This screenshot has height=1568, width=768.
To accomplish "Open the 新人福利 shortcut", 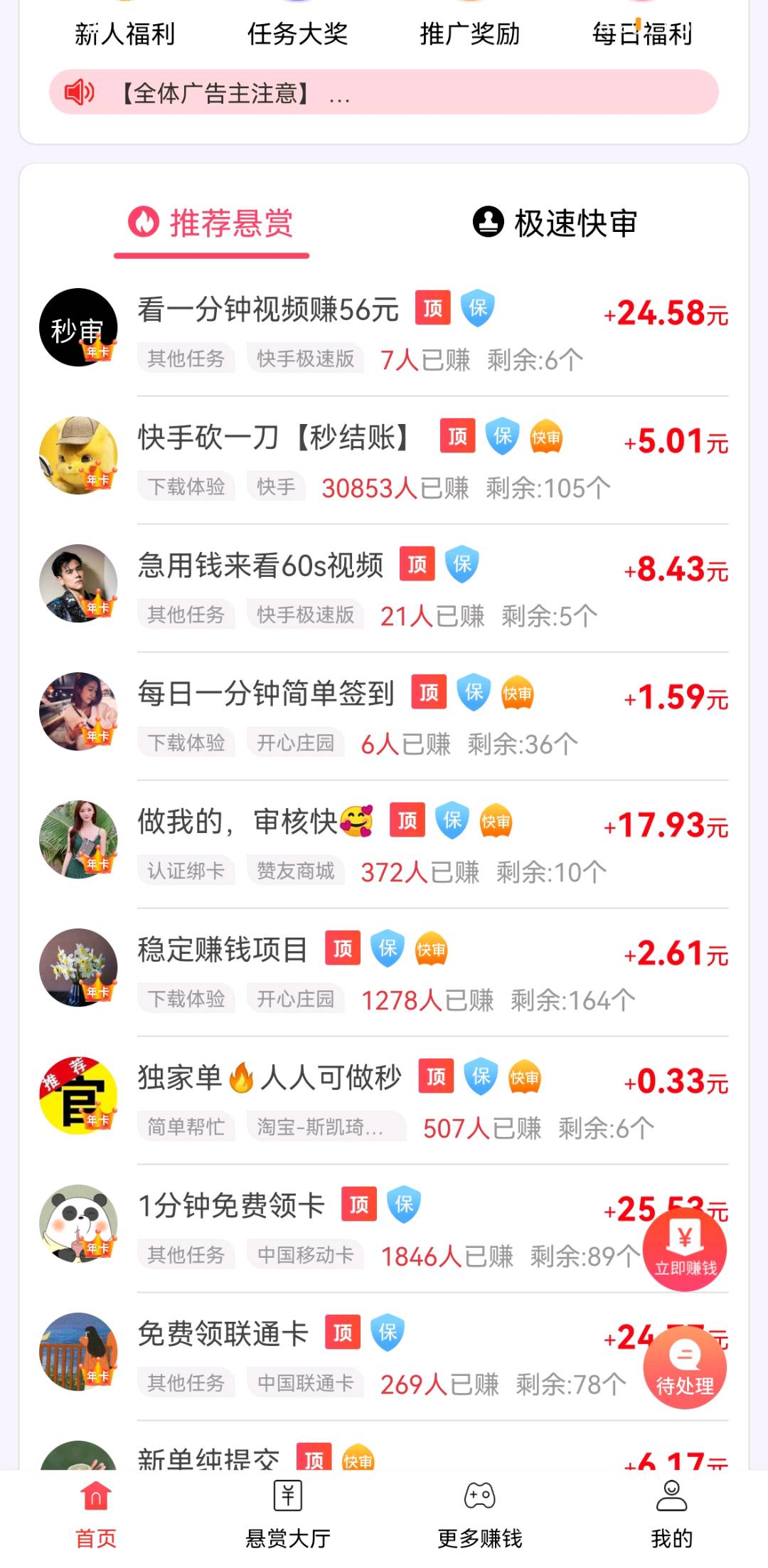I will pos(124,33).
